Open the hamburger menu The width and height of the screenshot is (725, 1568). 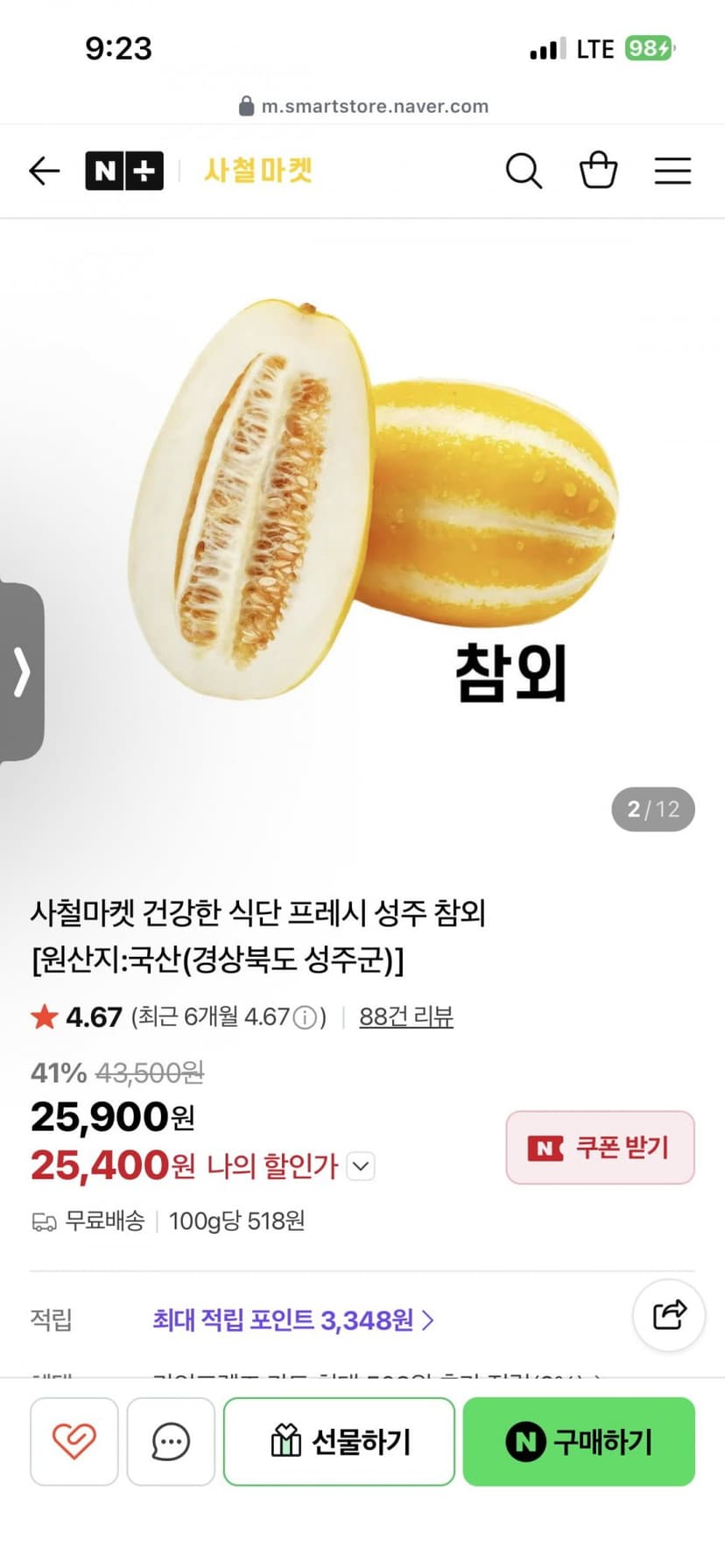(672, 171)
